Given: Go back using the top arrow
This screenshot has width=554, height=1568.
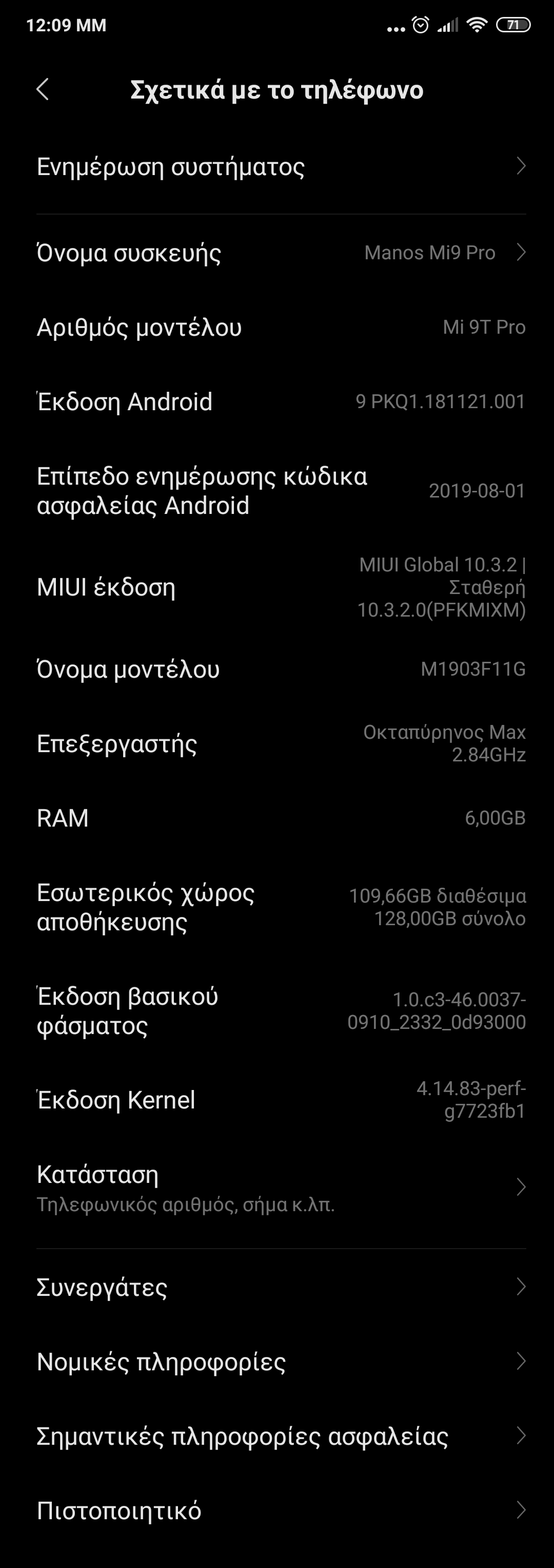Looking at the screenshot, I should pos(43,89).
